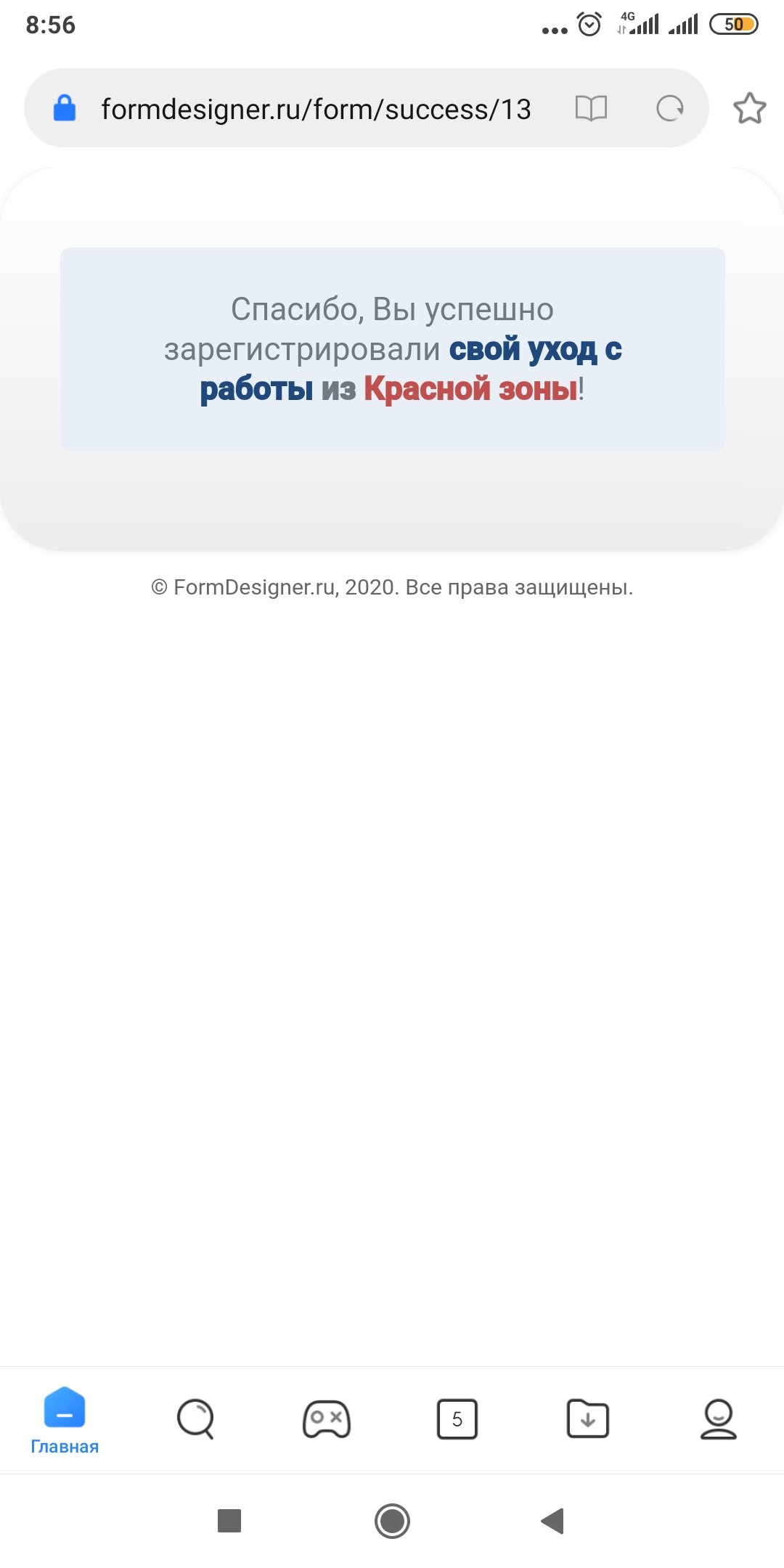Image resolution: width=784 pixels, height=1568 pixels.
Task: Bookmark this page with the star
Action: (x=750, y=109)
